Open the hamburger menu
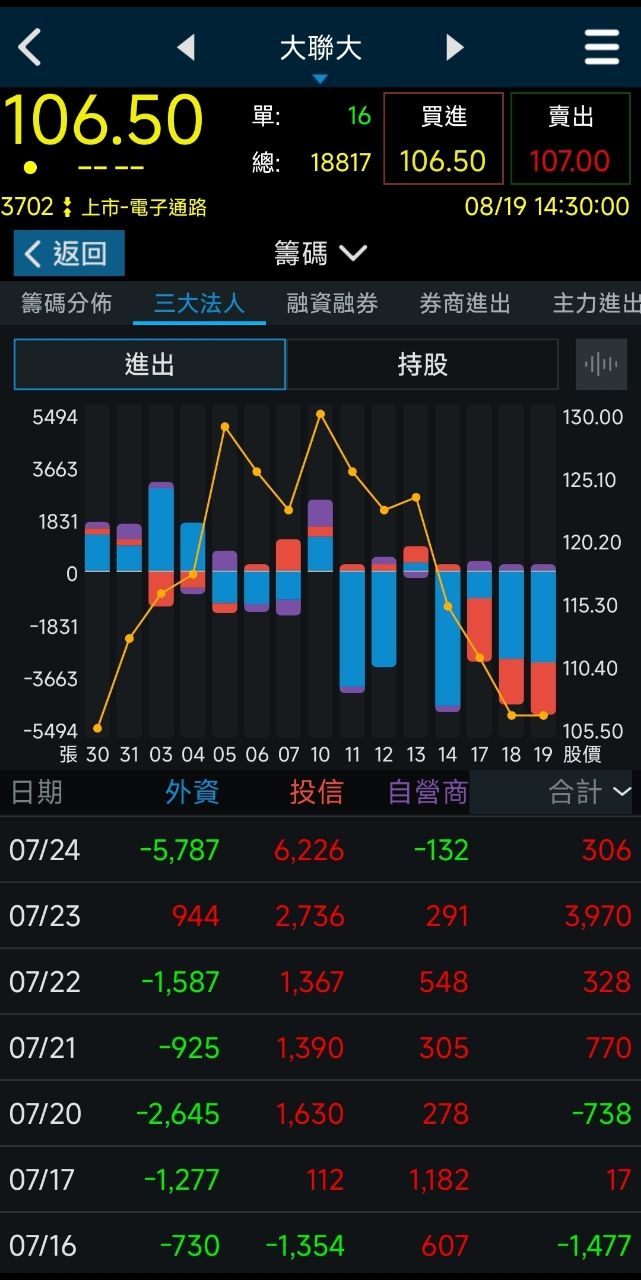 coord(601,47)
